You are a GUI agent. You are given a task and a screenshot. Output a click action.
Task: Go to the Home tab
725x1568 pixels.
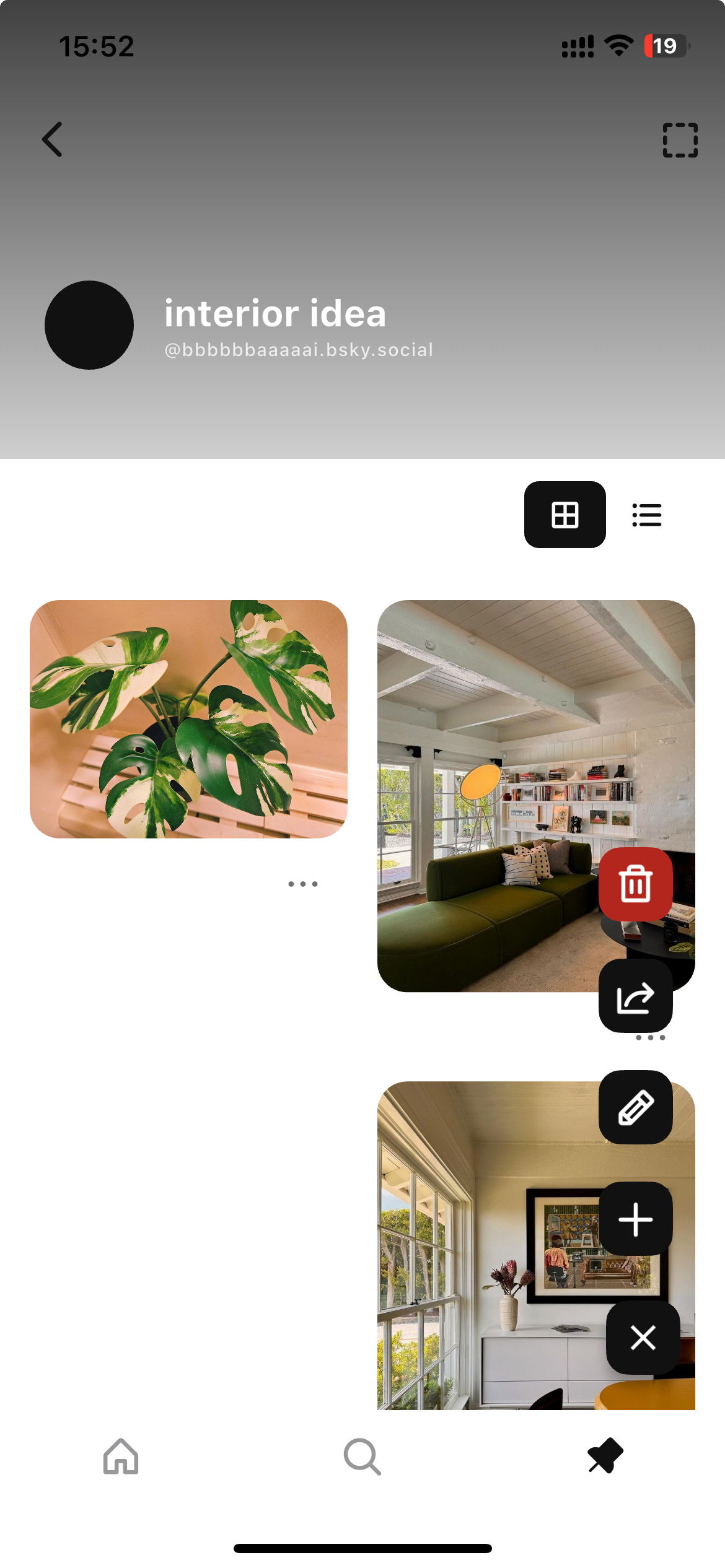(121, 1456)
